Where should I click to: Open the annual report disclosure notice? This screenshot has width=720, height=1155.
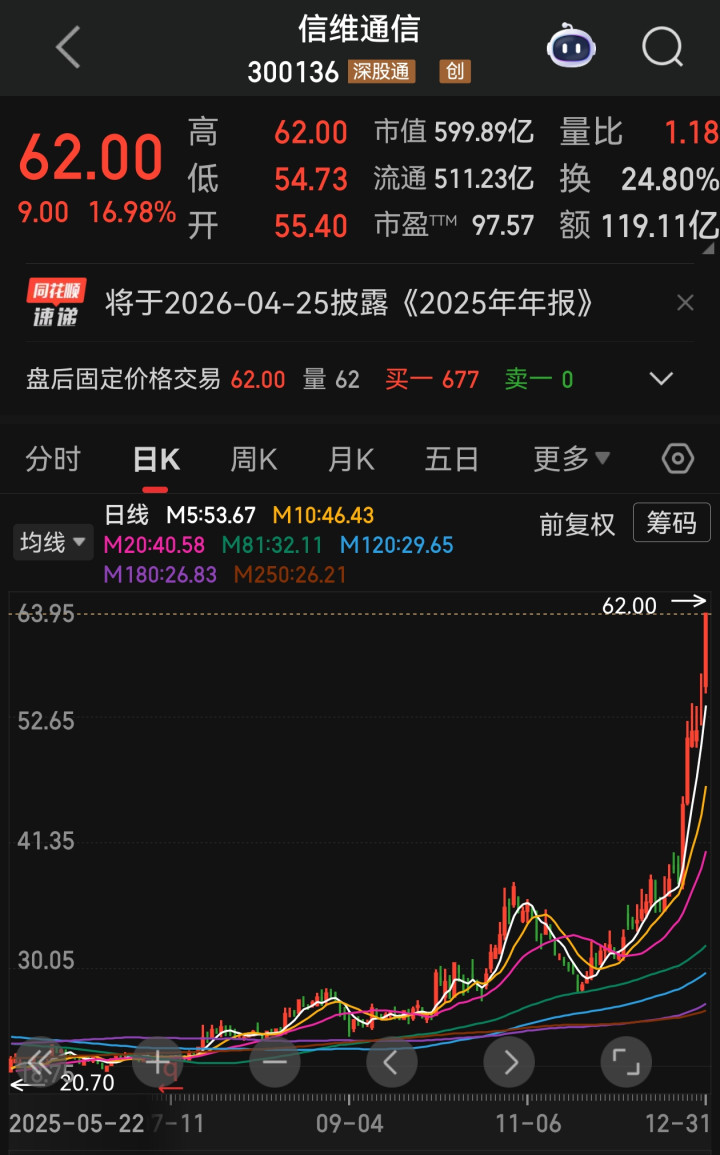350,303
